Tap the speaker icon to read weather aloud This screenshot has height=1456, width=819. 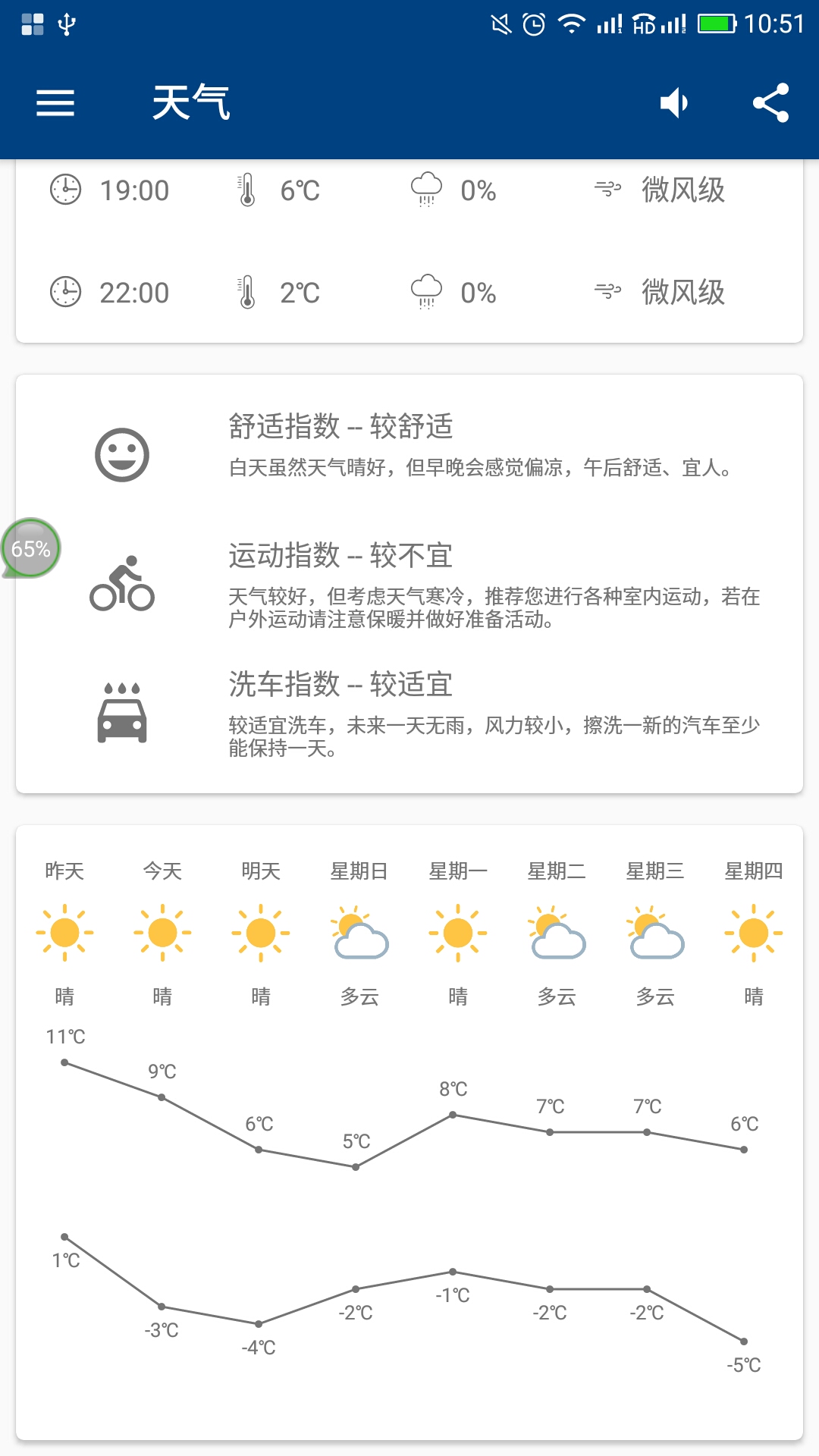(674, 103)
